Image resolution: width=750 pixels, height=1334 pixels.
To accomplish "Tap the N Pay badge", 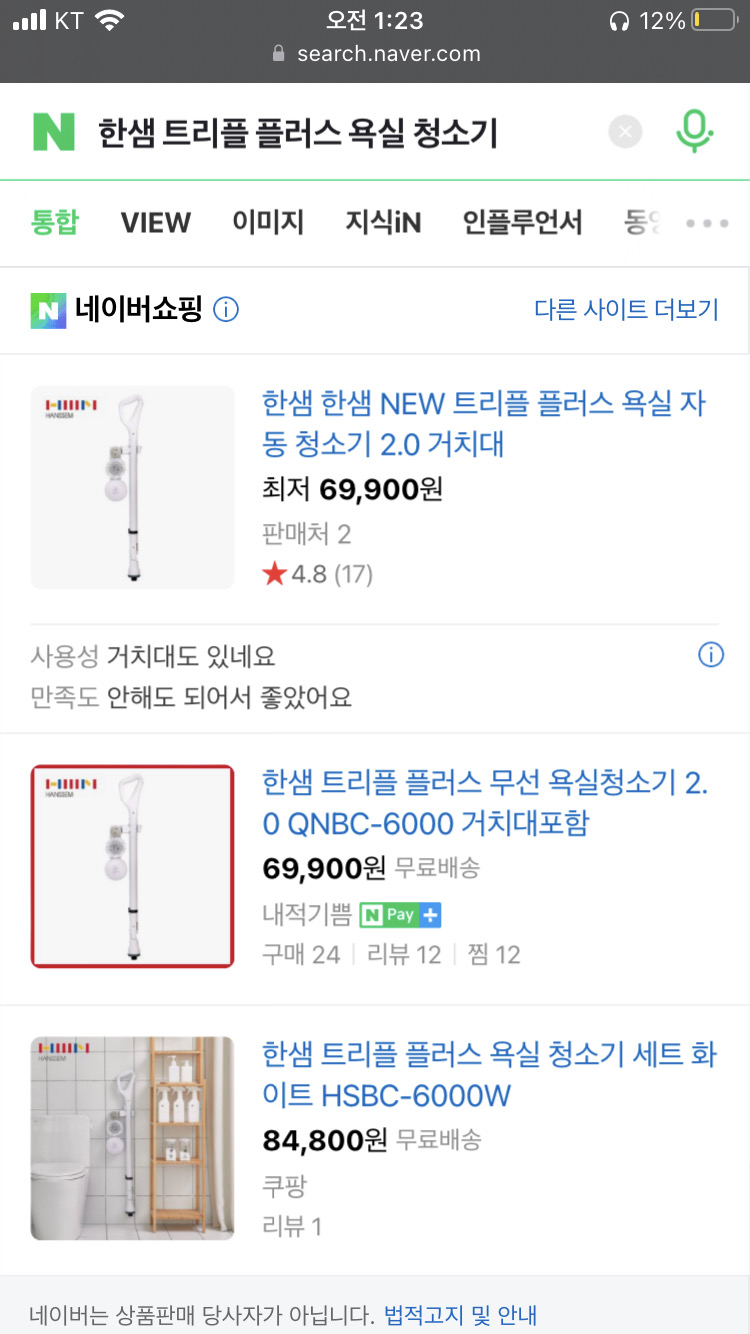I will [388, 915].
